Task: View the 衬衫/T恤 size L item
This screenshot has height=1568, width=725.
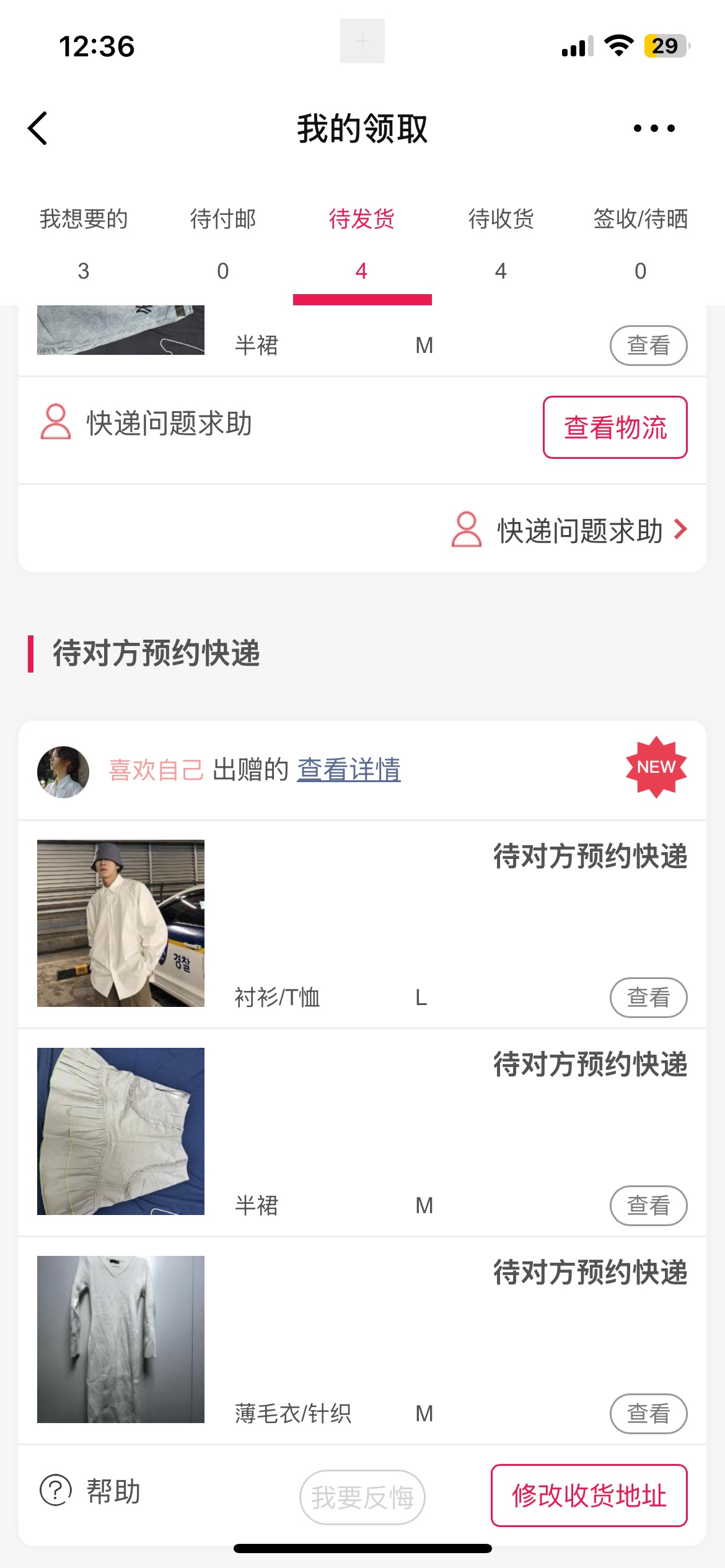Action: (x=648, y=997)
